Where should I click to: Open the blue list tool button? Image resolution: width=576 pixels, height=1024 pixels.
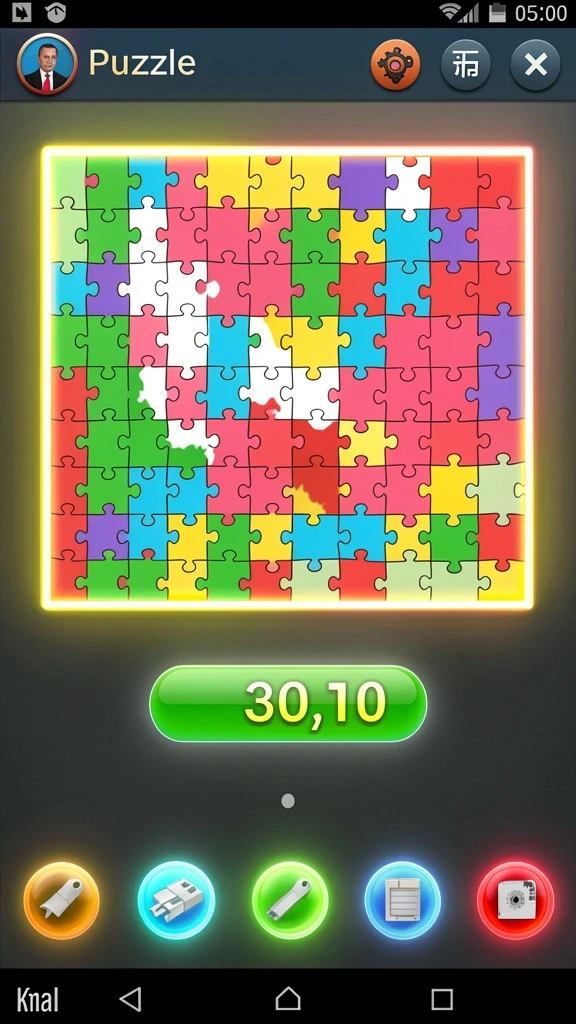coord(402,901)
